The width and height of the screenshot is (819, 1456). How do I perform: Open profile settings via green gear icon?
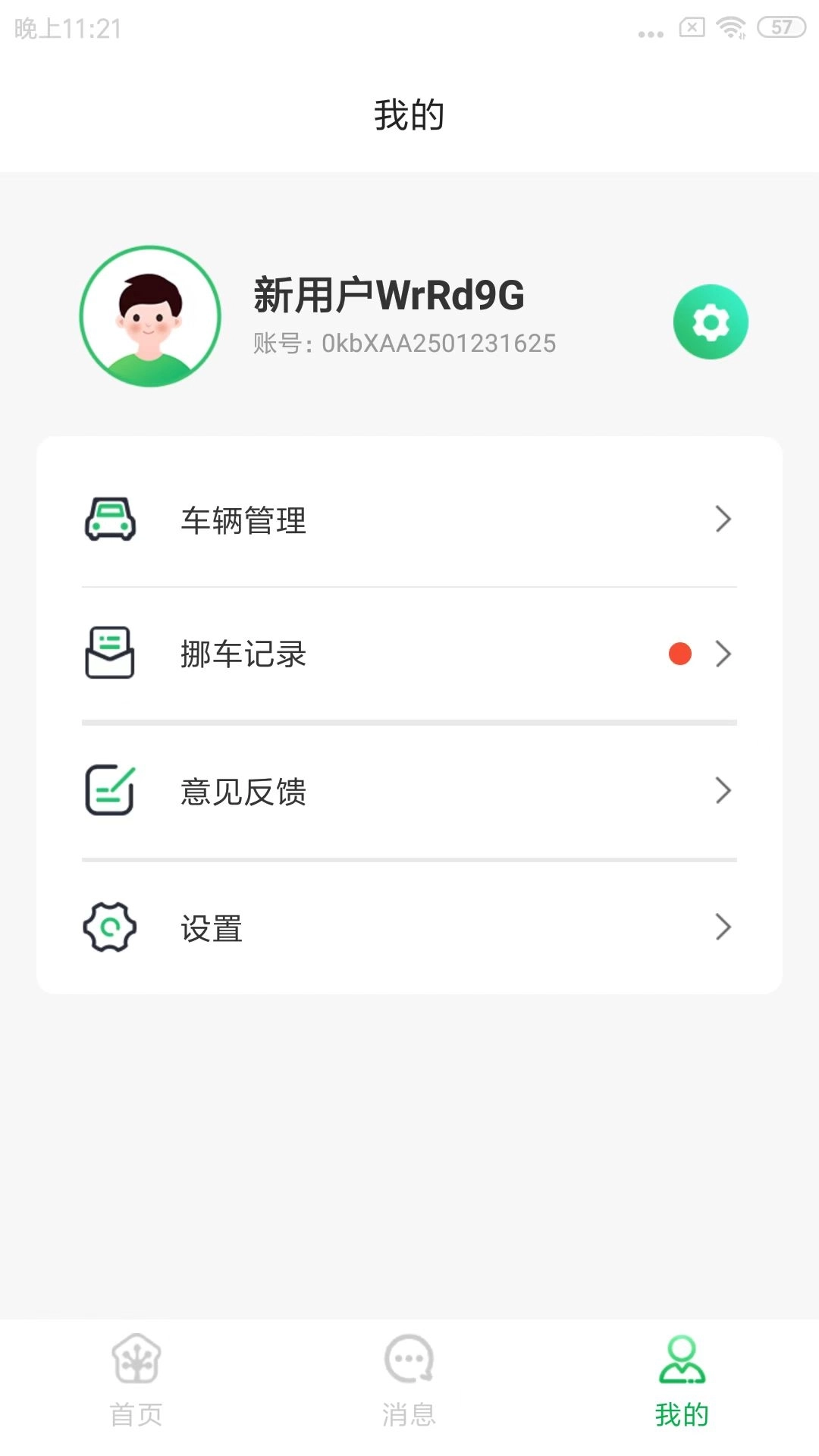click(711, 321)
